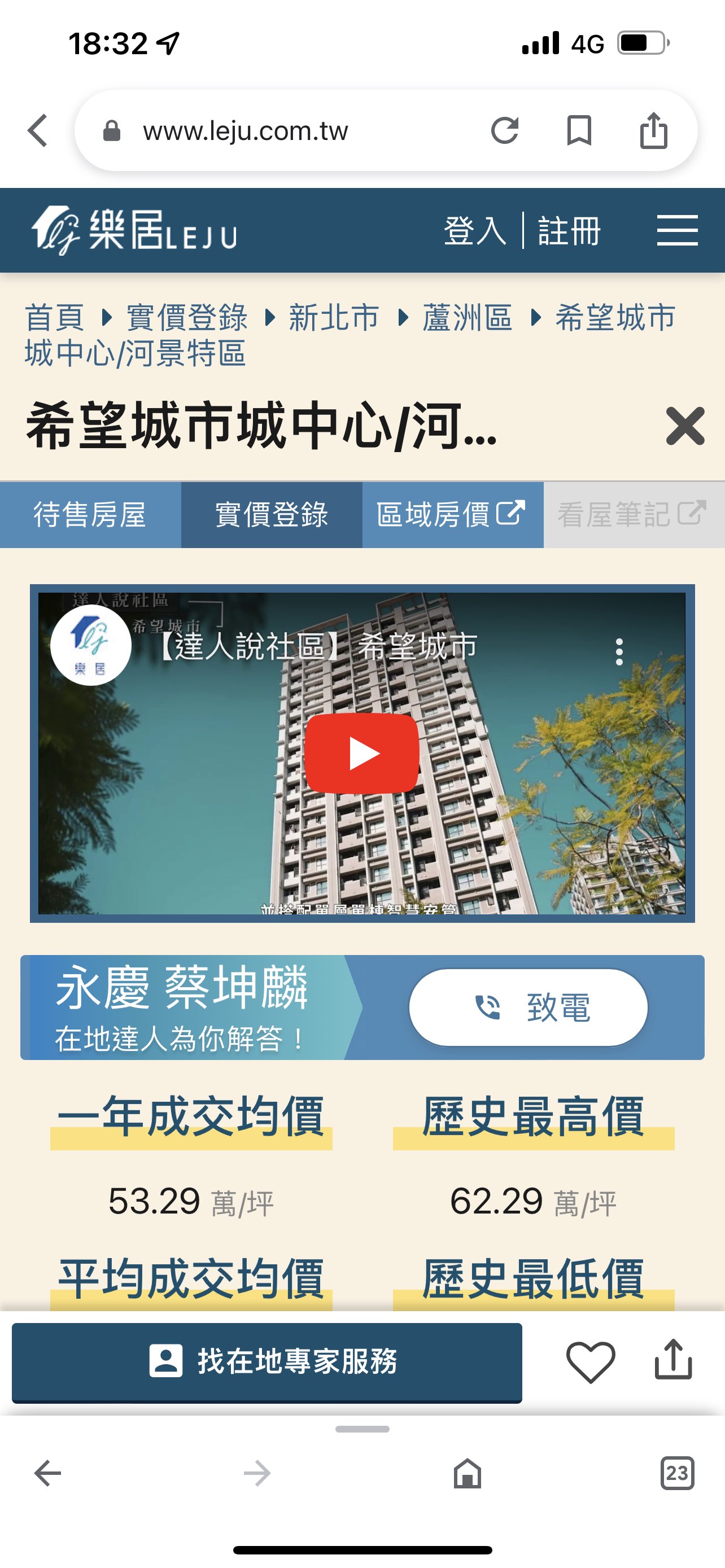Image resolution: width=725 pixels, height=1568 pixels.
Task: Open the share icon in the address bar
Action: (653, 130)
